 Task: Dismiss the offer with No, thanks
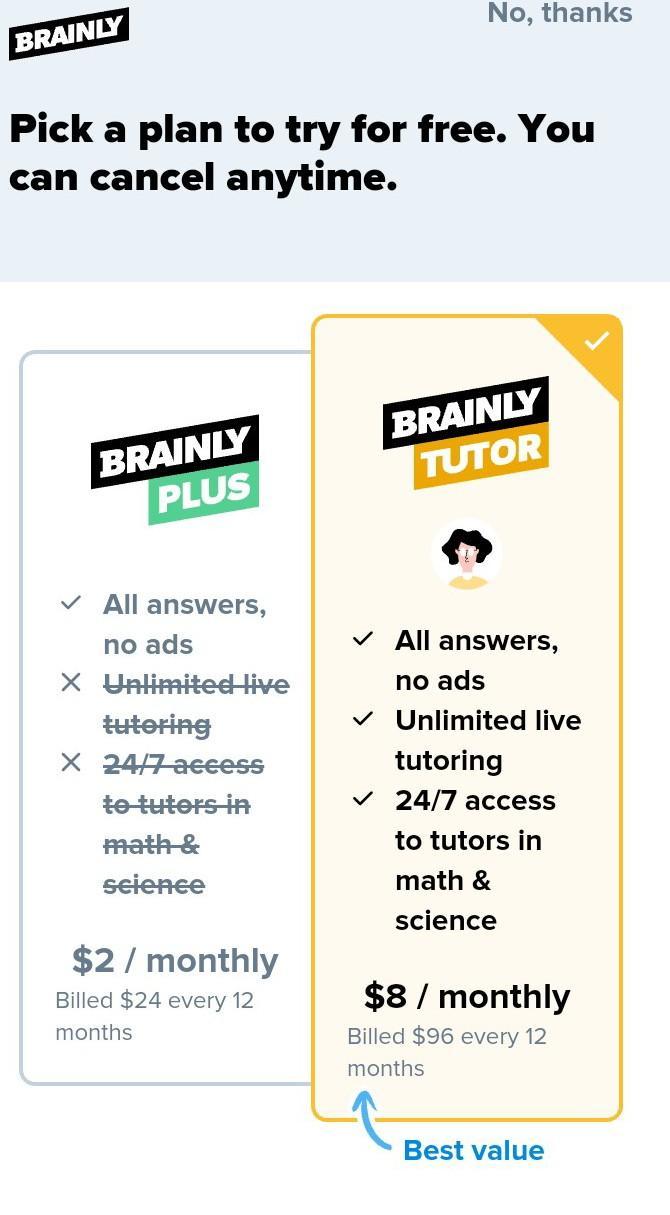[x=560, y=14]
